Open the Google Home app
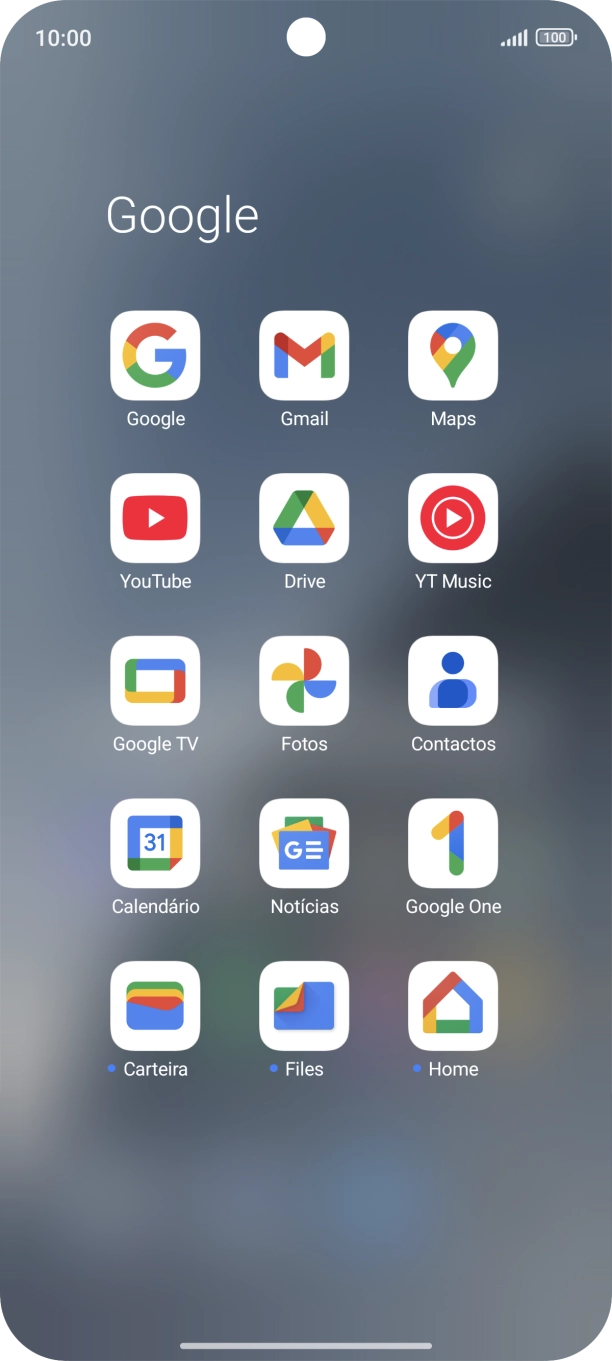 [453, 1006]
